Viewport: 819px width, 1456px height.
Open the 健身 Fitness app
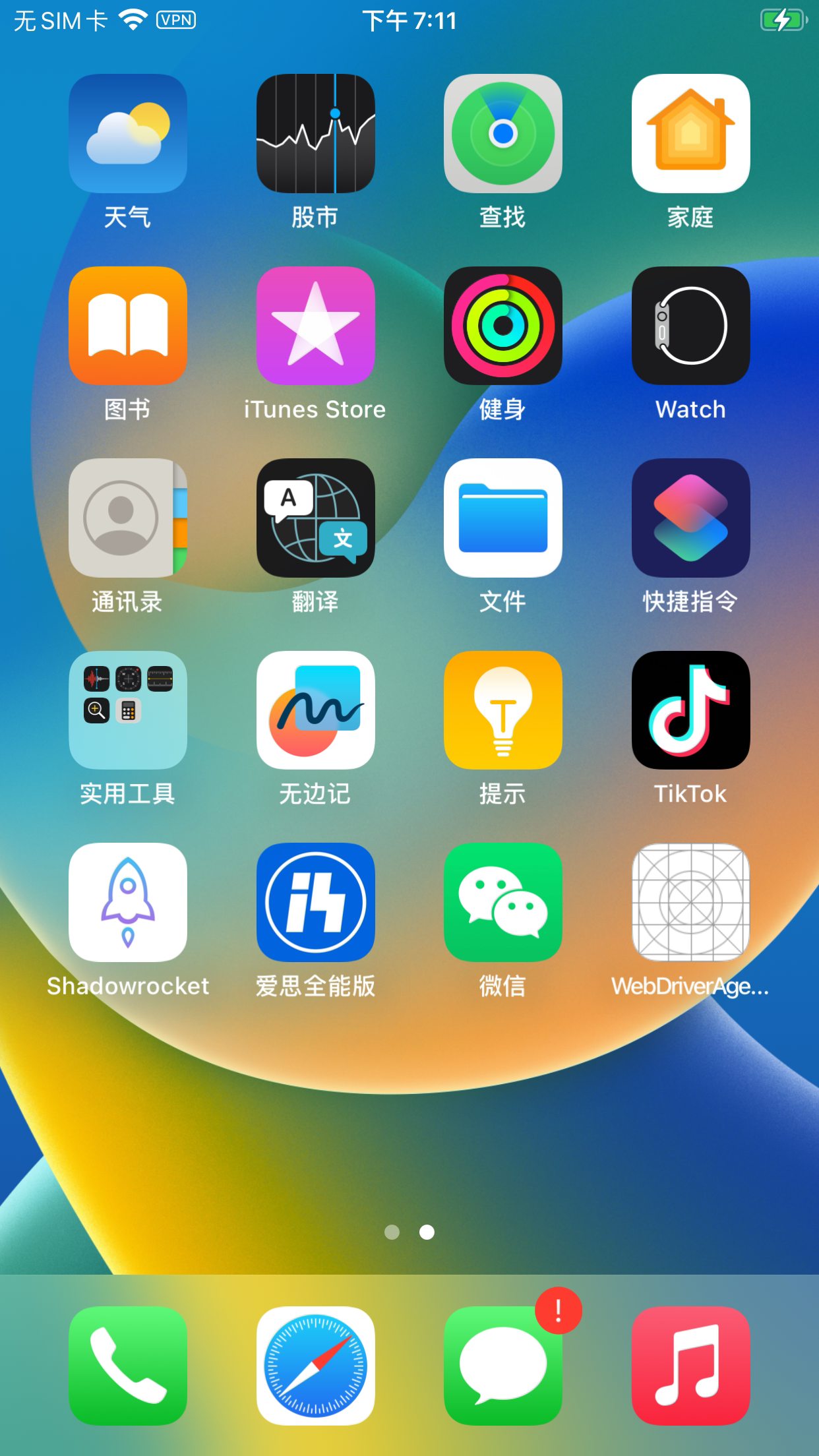tap(502, 326)
